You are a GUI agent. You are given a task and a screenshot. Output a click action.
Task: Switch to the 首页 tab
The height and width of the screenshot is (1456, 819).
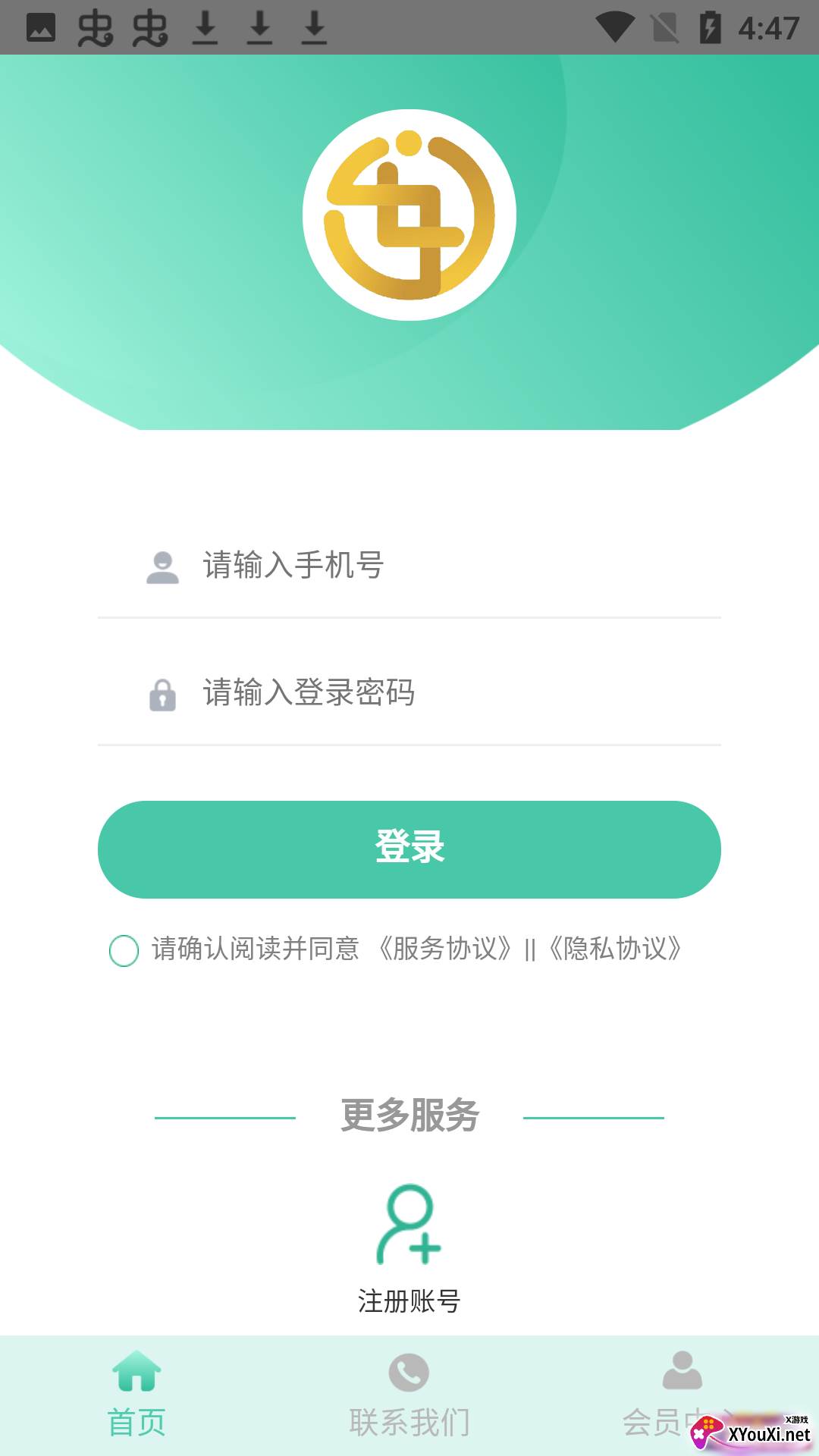click(136, 1395)
